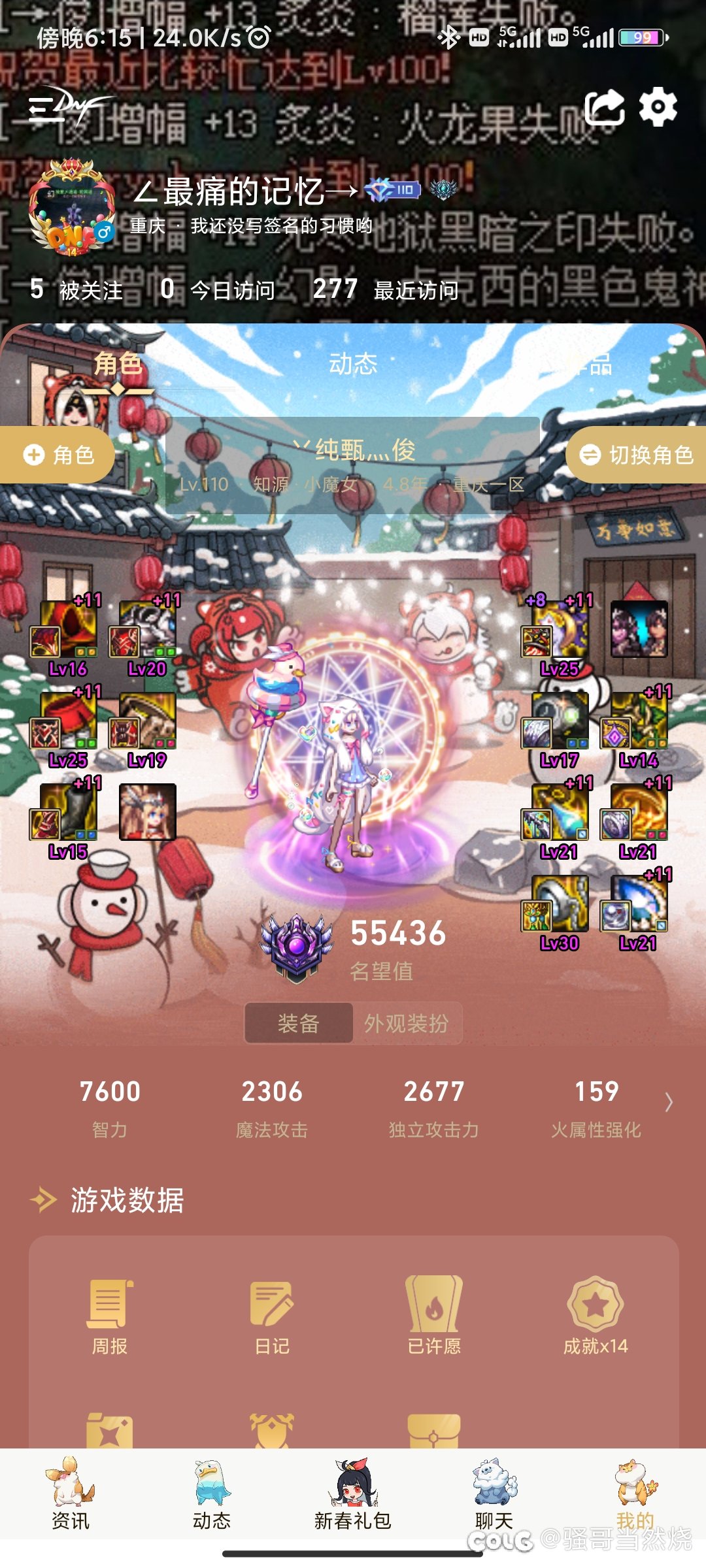
Task: View the 5 被关注 followers list
Action: click(x=76, y=289)
